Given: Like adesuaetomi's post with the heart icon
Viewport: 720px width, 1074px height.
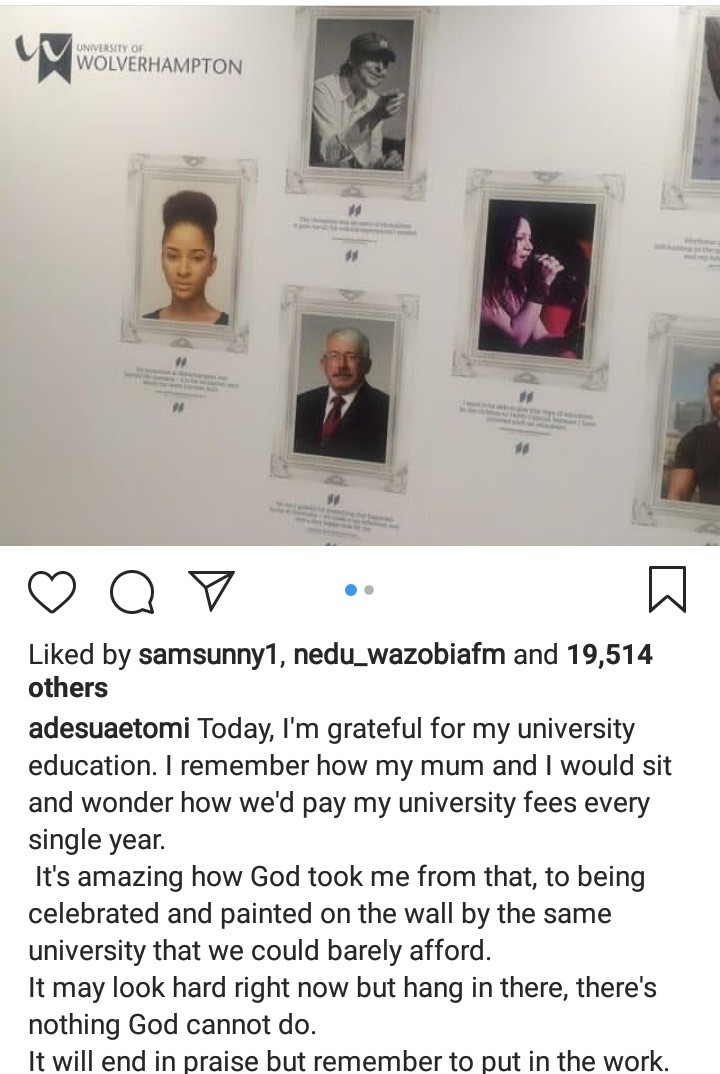Looking at the screenshot, I should (x=52, y=590).
